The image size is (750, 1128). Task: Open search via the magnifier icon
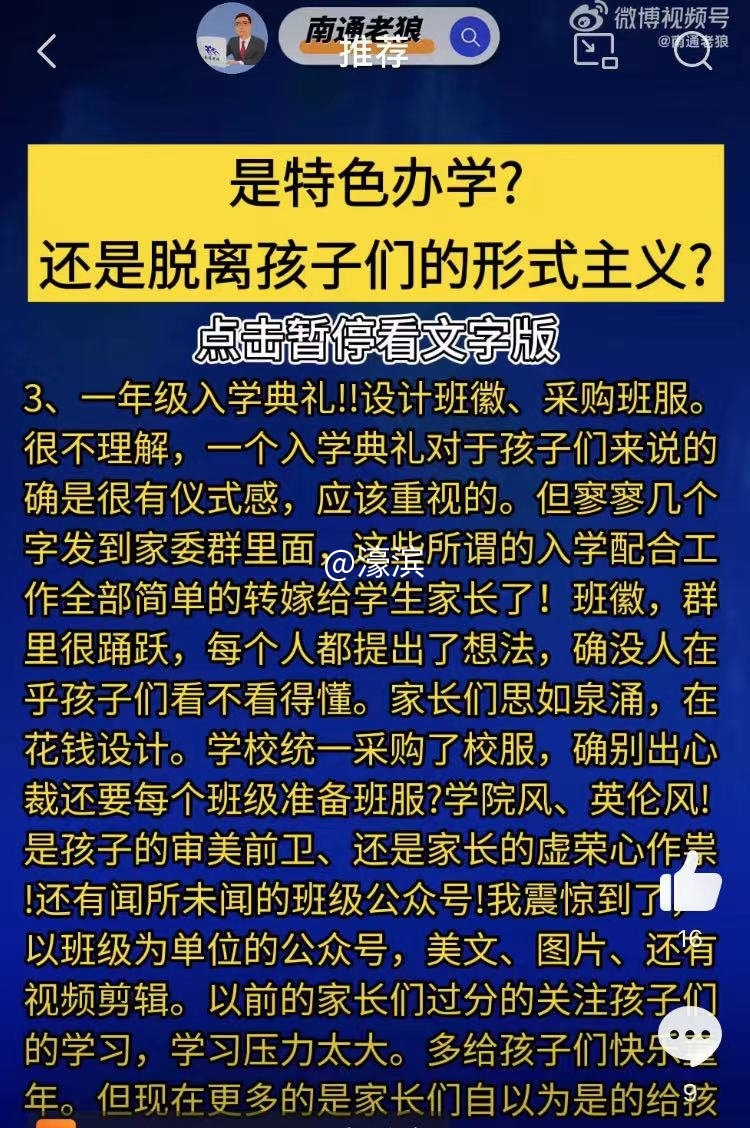tap(693, 51)
